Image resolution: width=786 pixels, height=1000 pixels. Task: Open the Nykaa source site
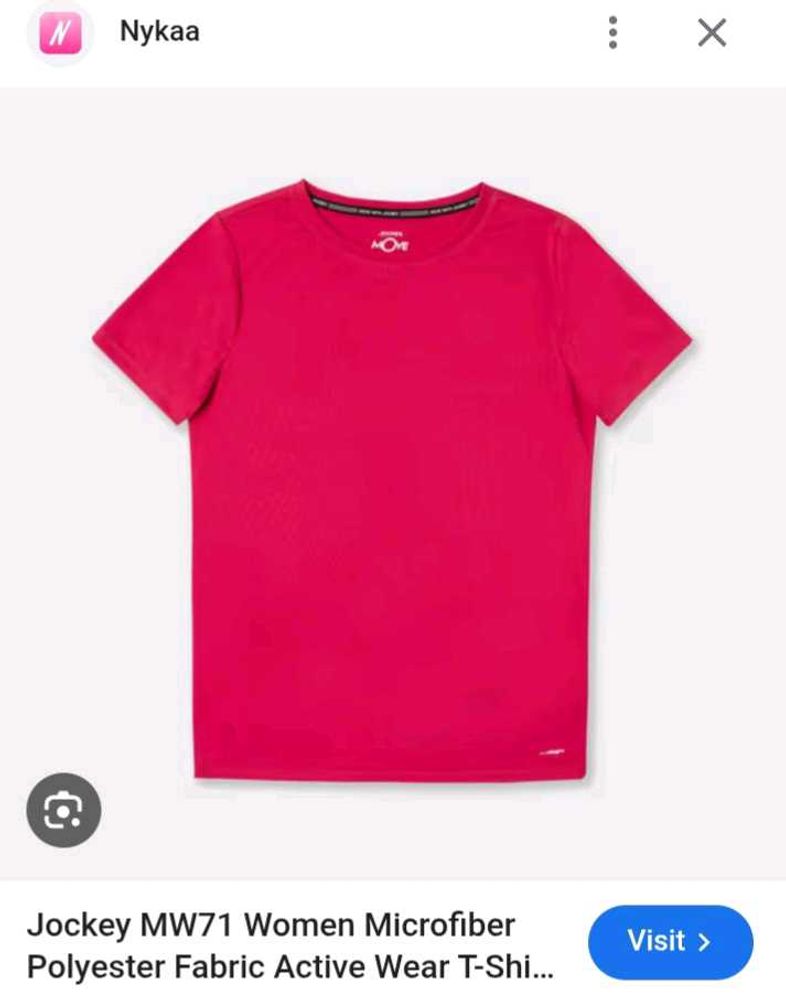(159, 32)
